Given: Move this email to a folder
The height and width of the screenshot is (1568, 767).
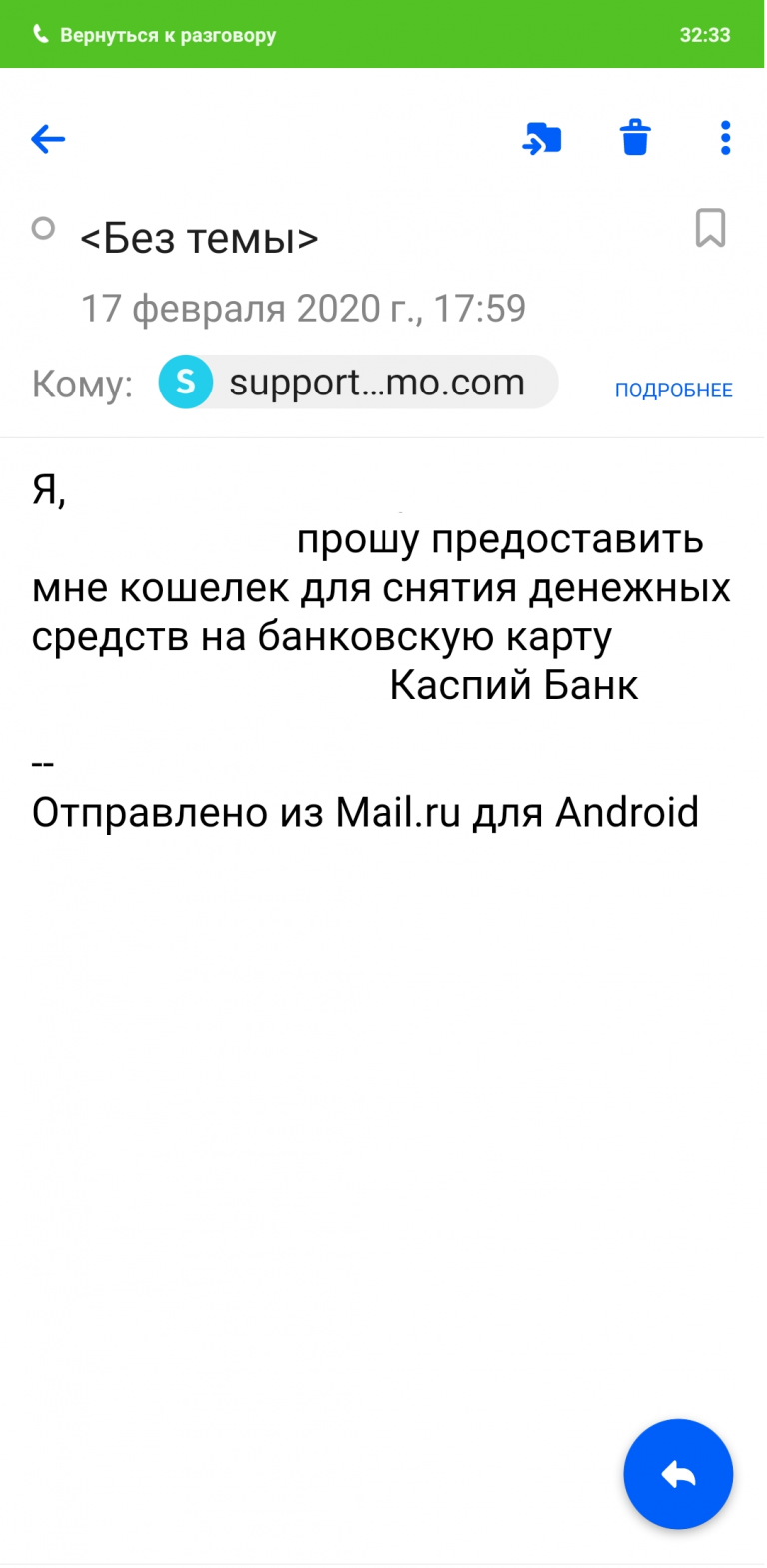Looking at the screenshot, I should click(x=542, y=139).
